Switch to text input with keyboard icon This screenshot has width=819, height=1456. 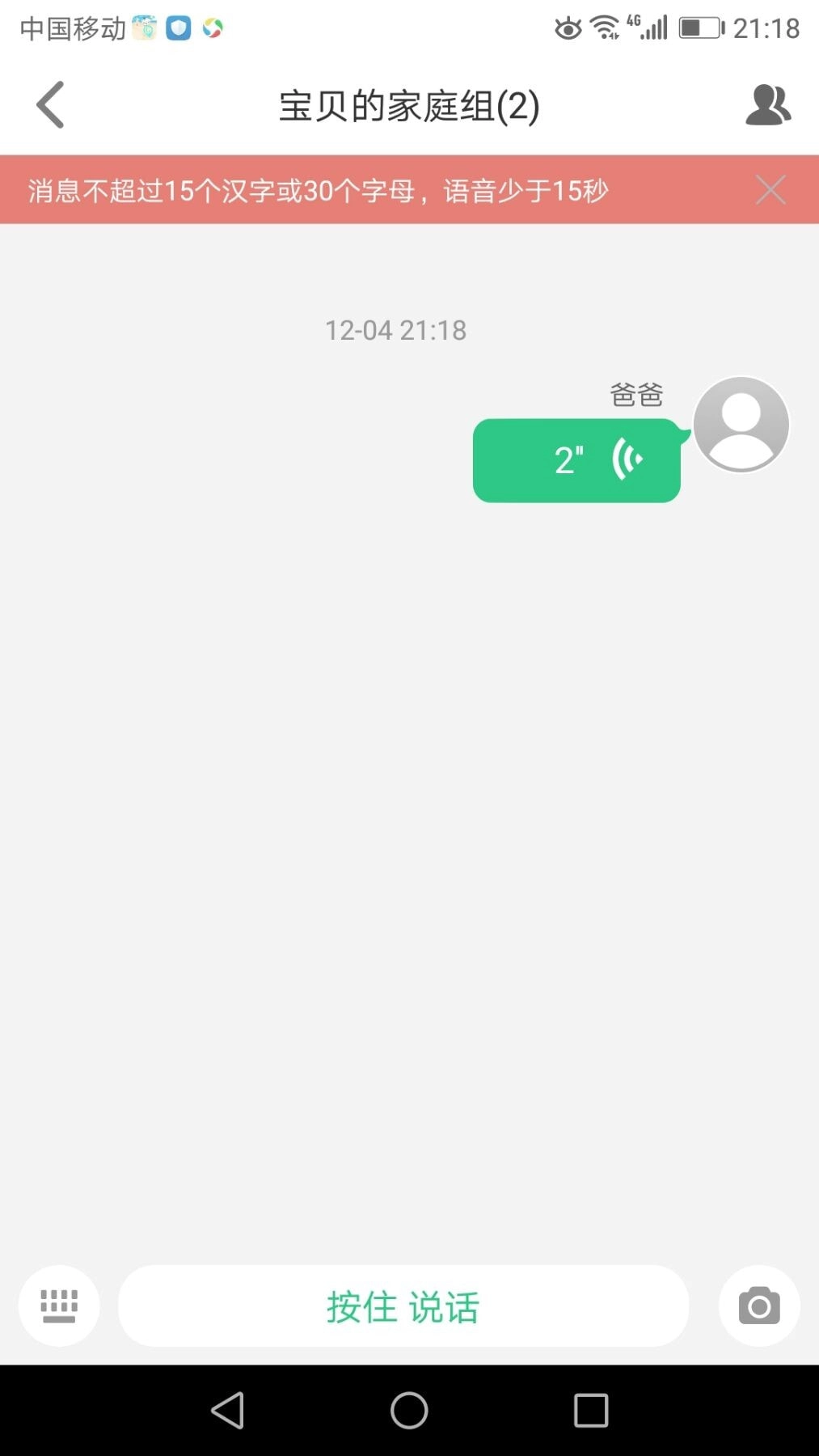coord(58,1305)
